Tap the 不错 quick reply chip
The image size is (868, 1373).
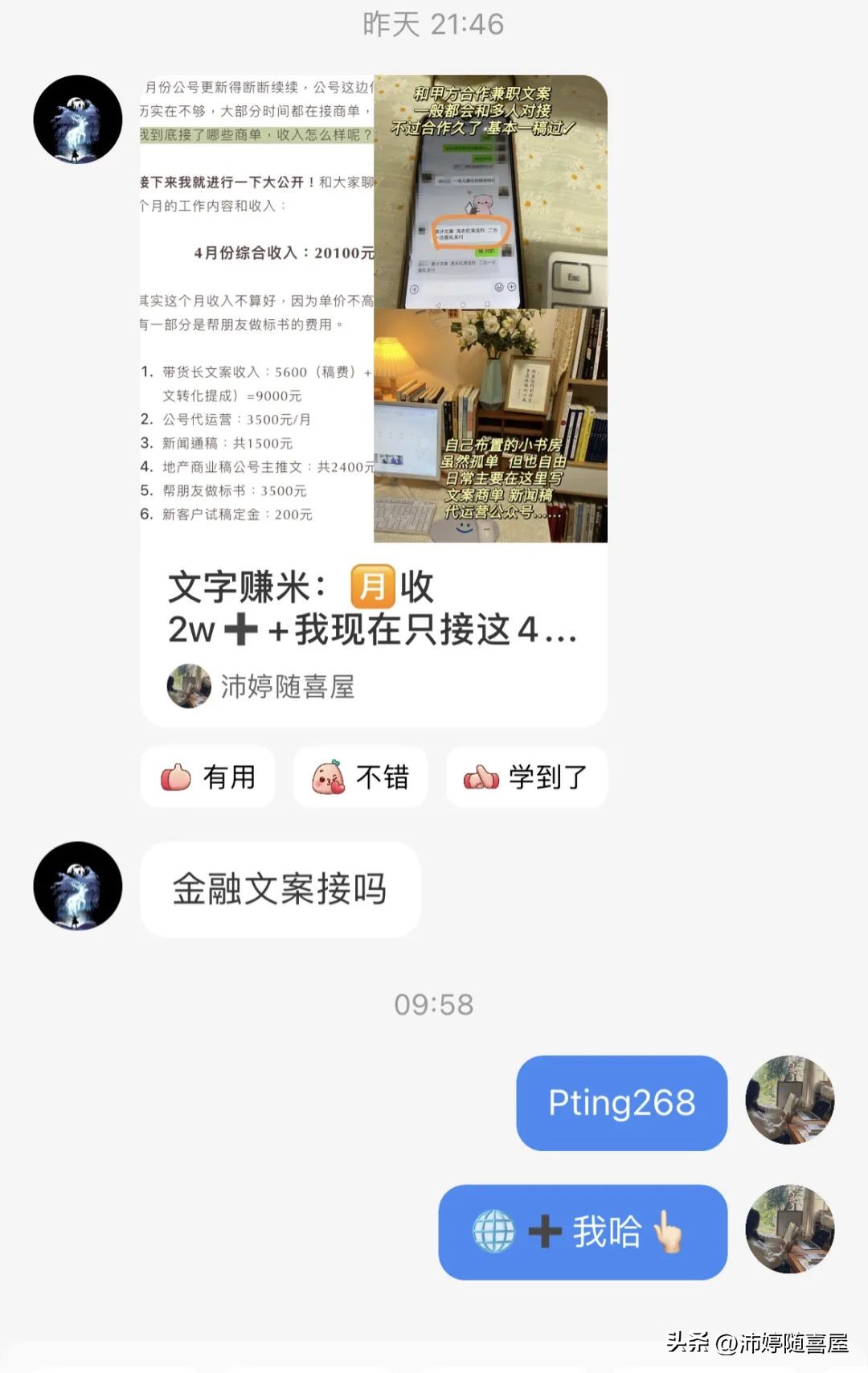click(360, 777)
